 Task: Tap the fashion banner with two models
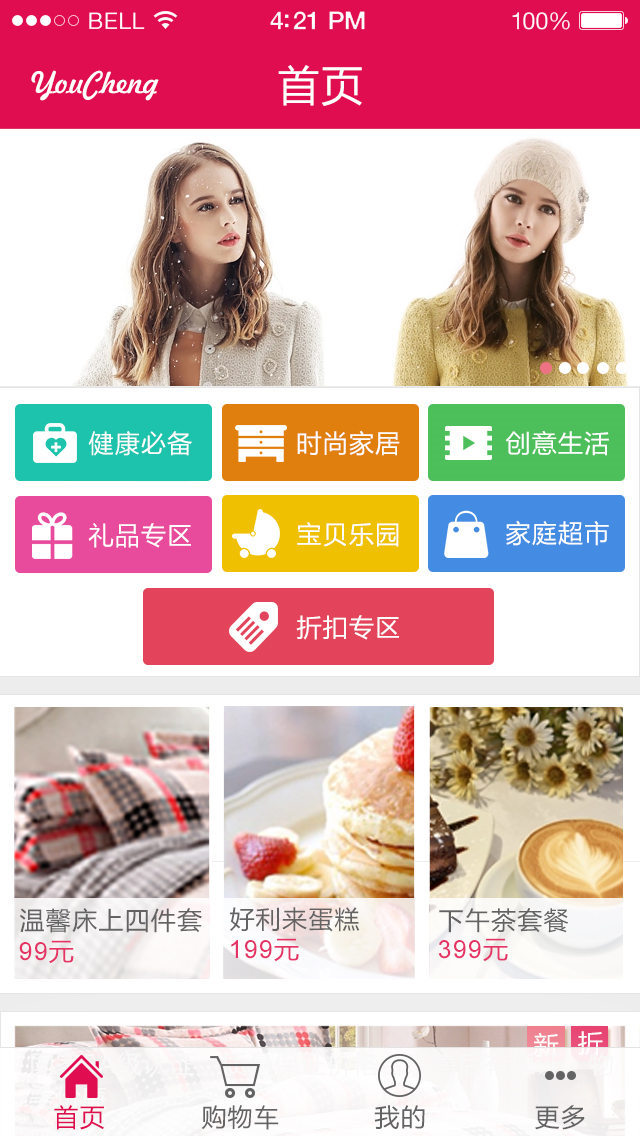[320, 258]
